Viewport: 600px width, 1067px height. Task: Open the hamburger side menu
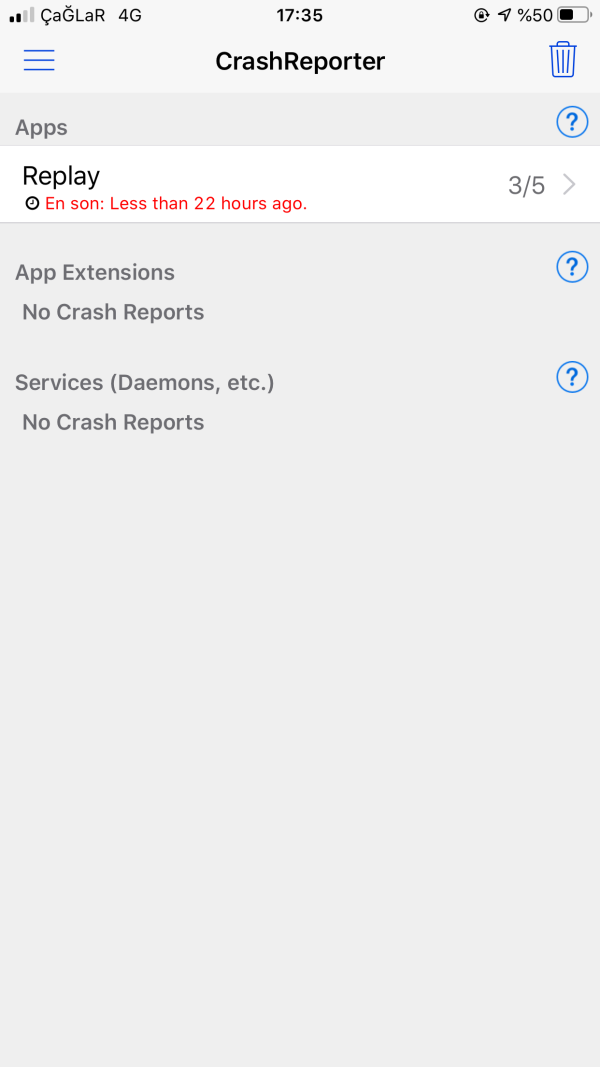click(39, 60)
